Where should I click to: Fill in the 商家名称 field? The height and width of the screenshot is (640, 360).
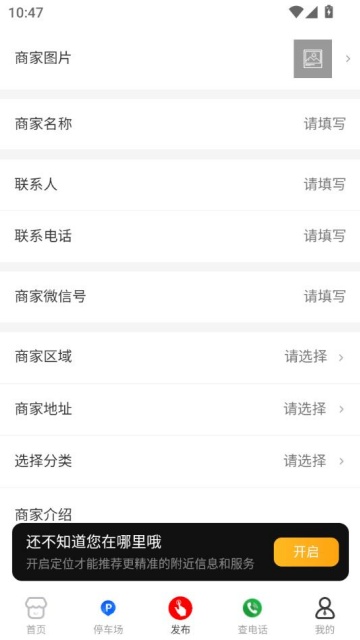tap(180, 124)
